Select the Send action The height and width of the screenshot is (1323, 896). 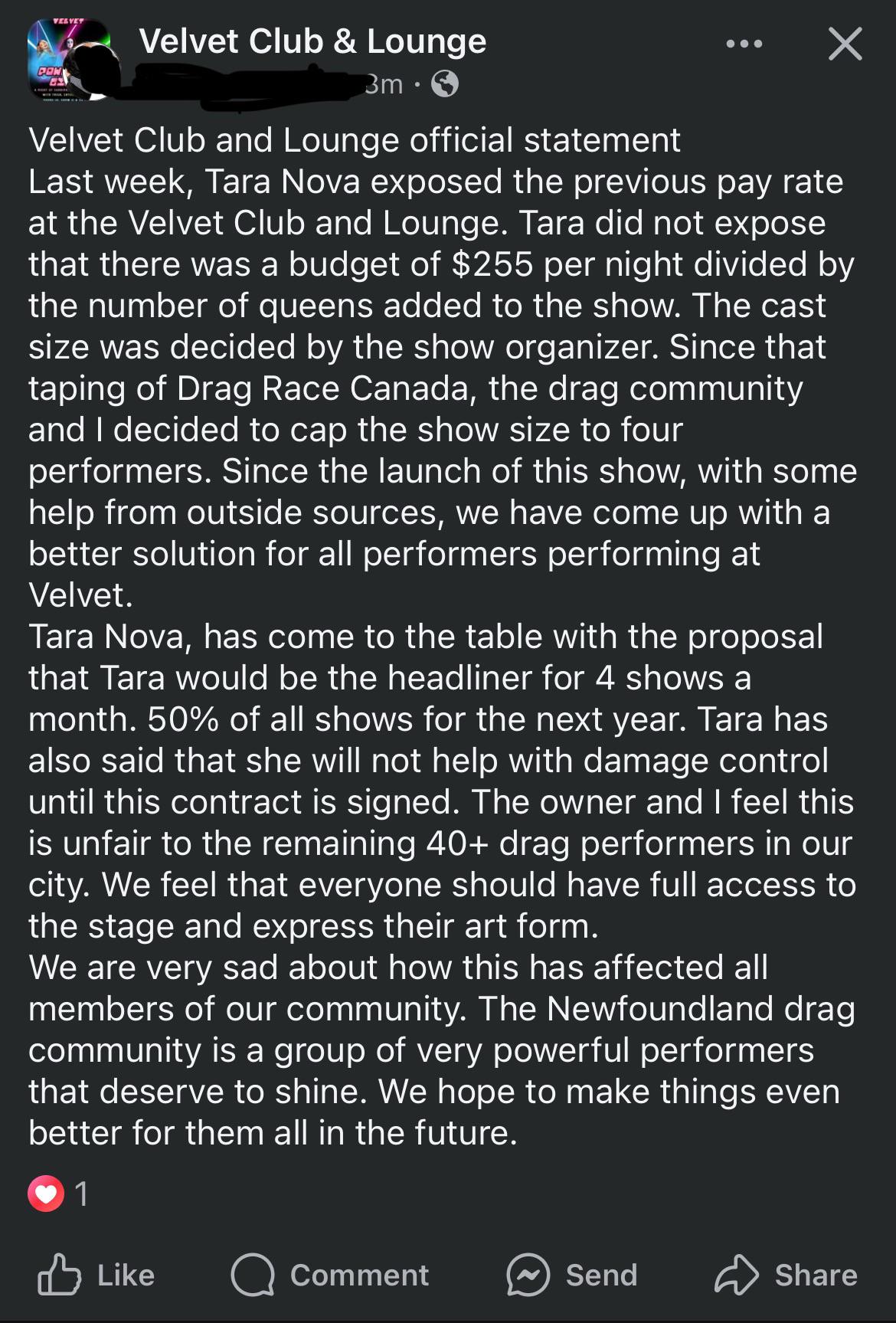tap(600, 1273)
